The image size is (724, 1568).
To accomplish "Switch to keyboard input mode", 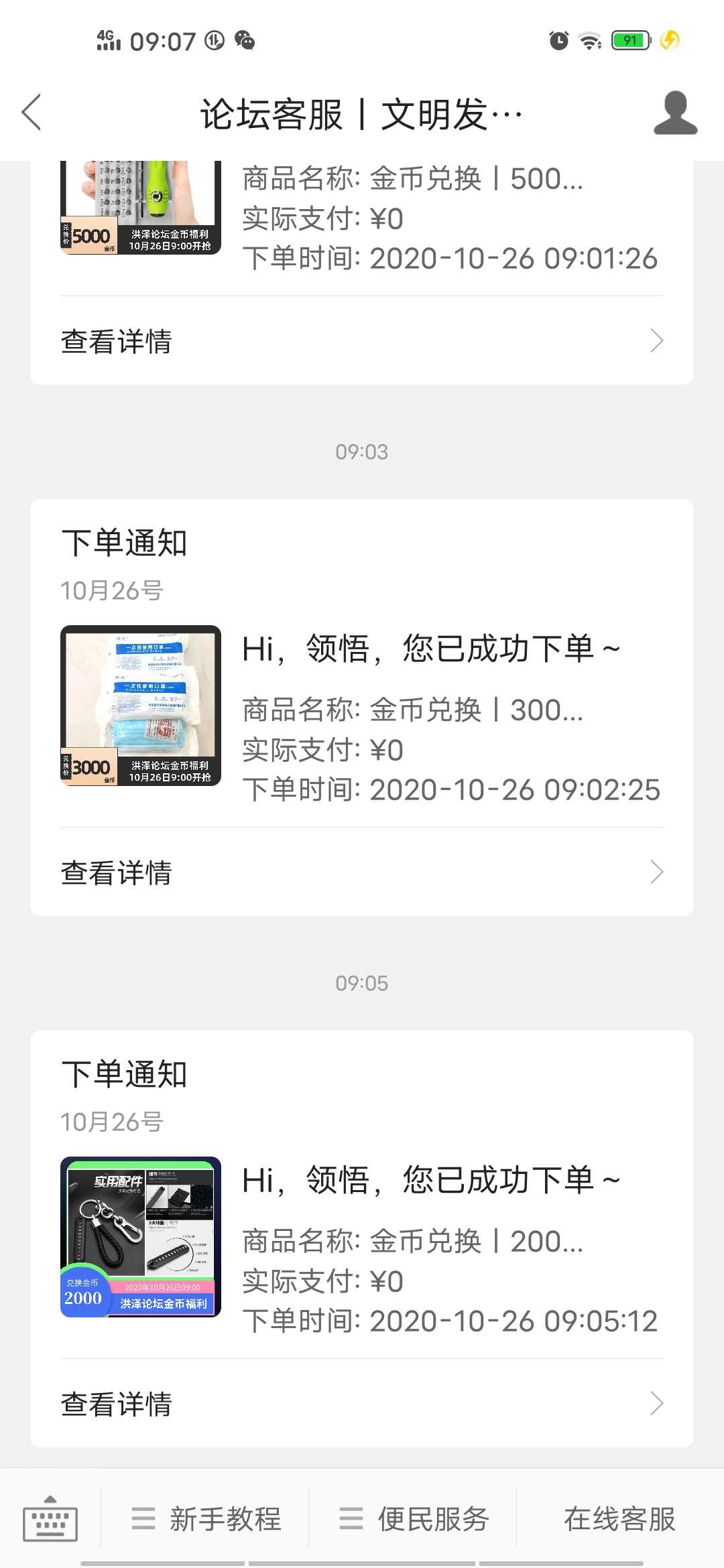I will pyautogui.click(x=50, y=1518).
